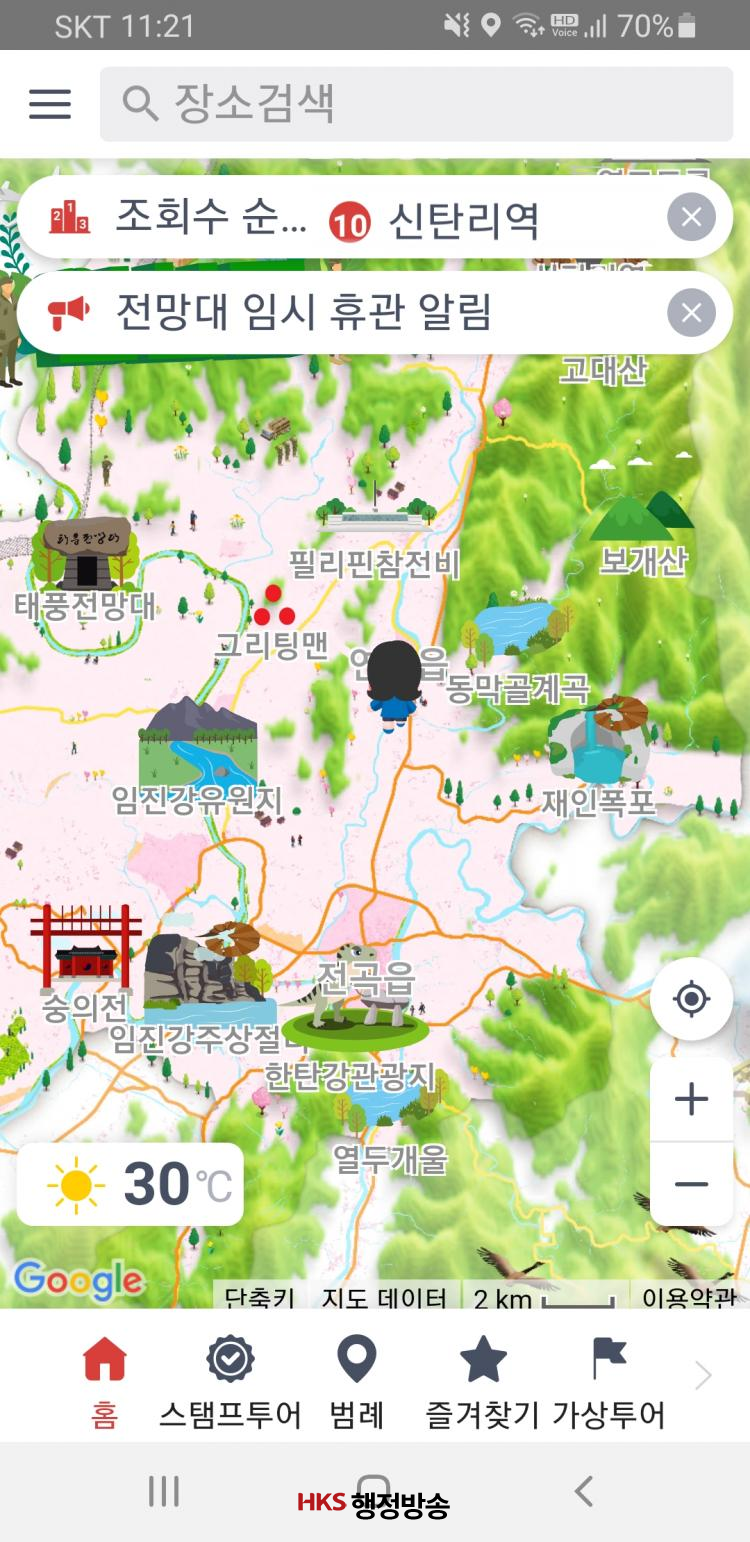The height and width of the screenshot is (1542, 750).
Task: Open the 범례 tab
Action: coord(356,1384)
